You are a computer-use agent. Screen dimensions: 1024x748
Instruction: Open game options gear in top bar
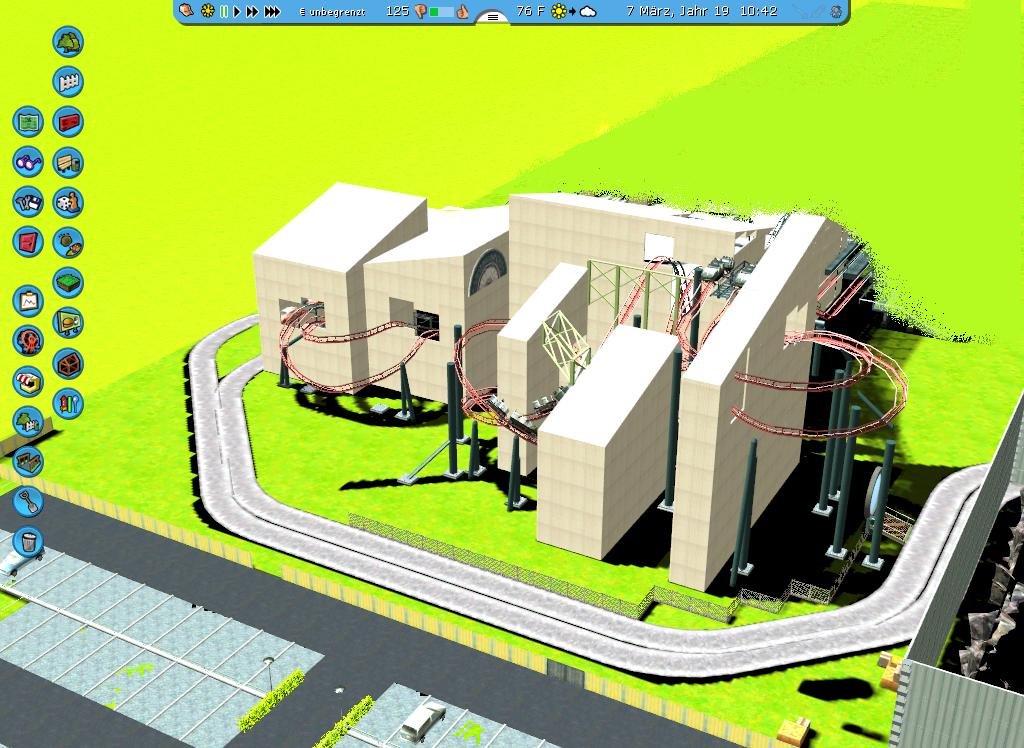click(208, 11)
